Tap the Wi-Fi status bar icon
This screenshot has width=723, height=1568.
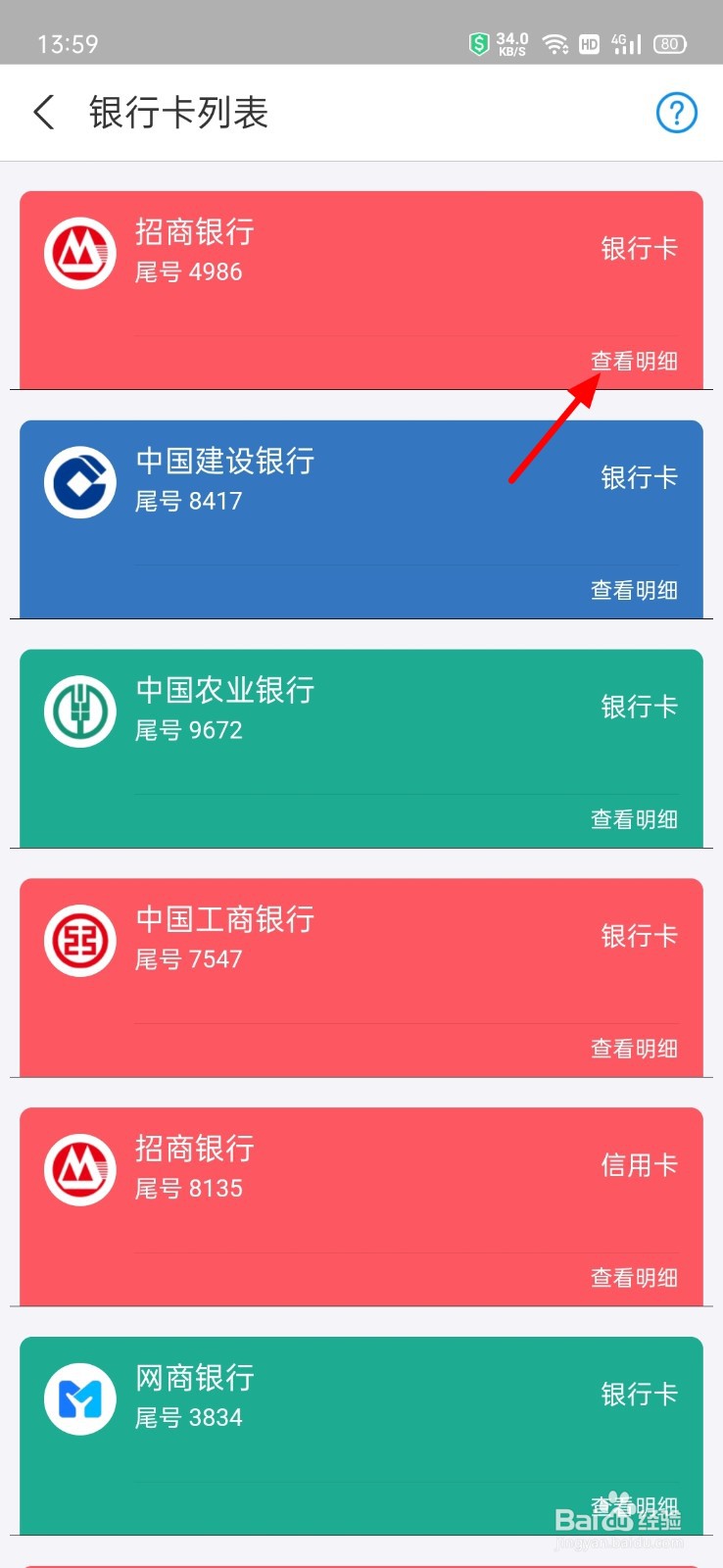pos(556,43)
